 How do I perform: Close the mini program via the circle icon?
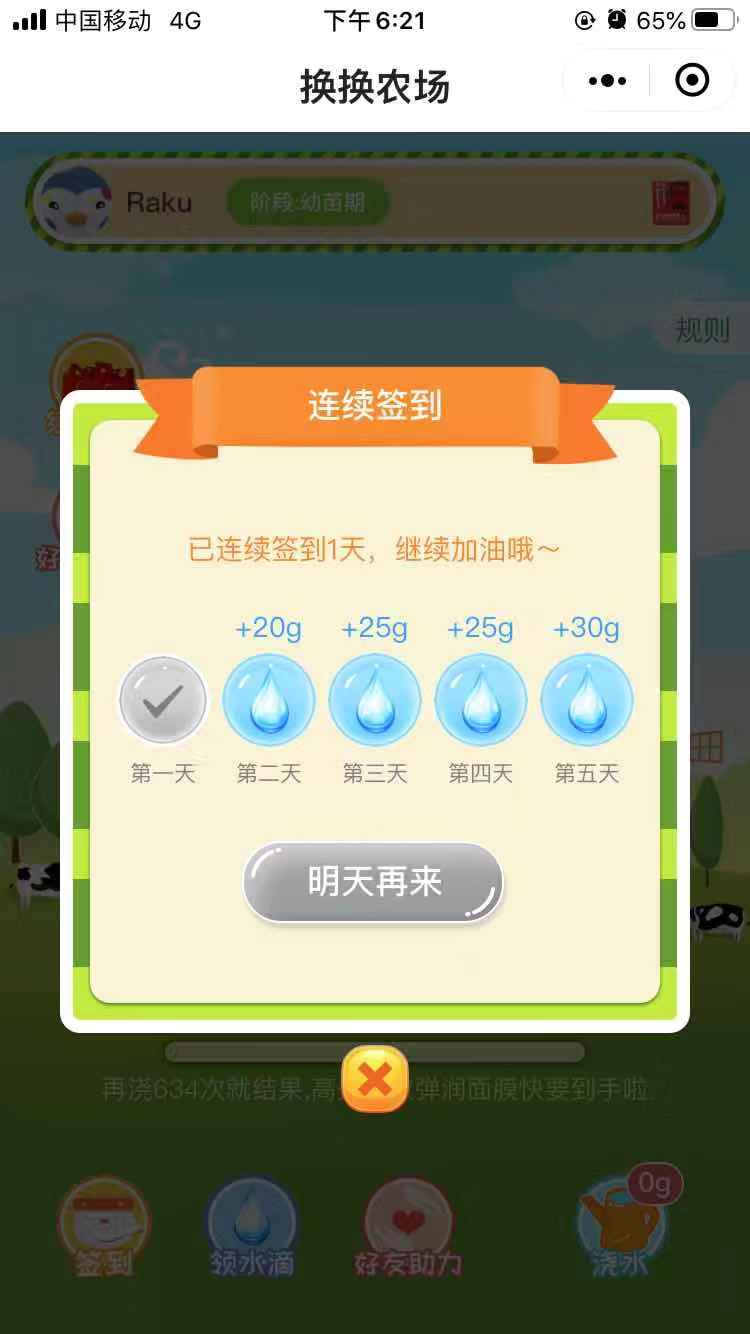[692, 81]
